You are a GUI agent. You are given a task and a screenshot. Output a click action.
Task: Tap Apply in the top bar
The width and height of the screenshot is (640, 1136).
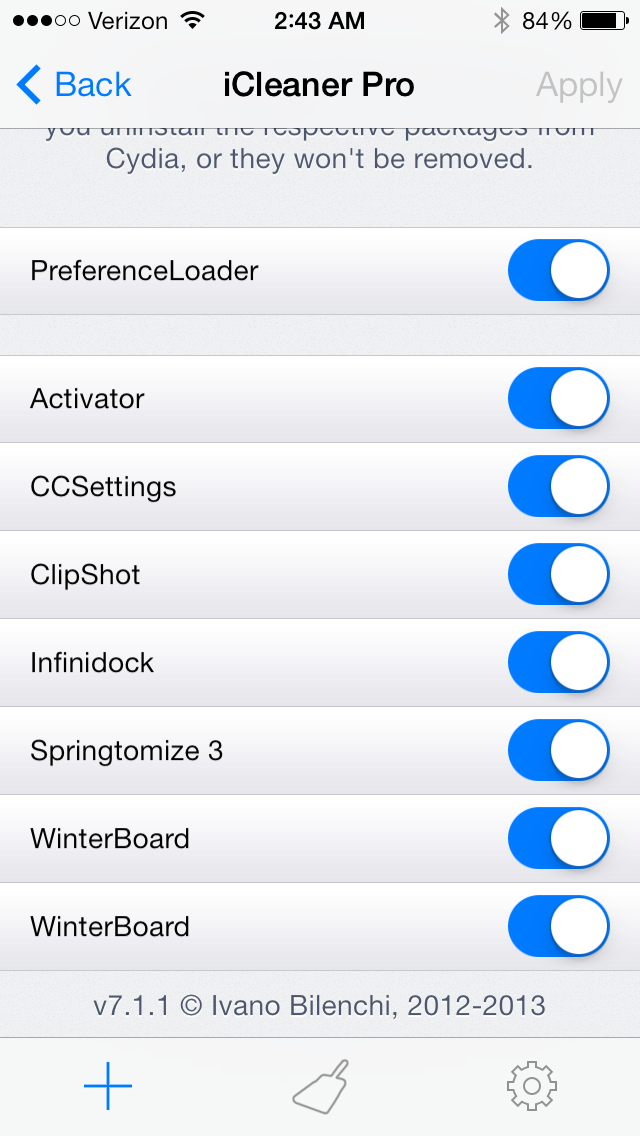click(578, 86)
